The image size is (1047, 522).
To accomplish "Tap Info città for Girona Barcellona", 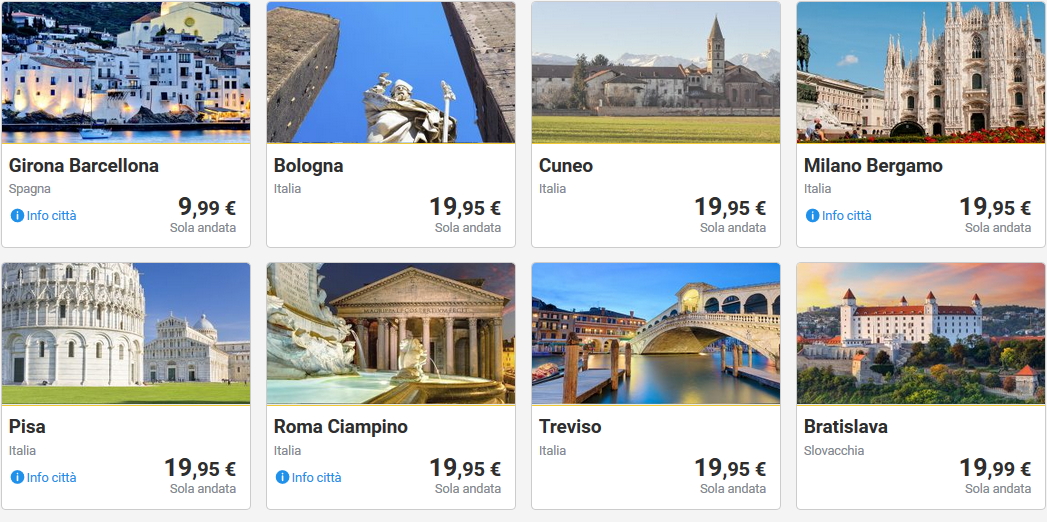I will (x=44, y=216).
